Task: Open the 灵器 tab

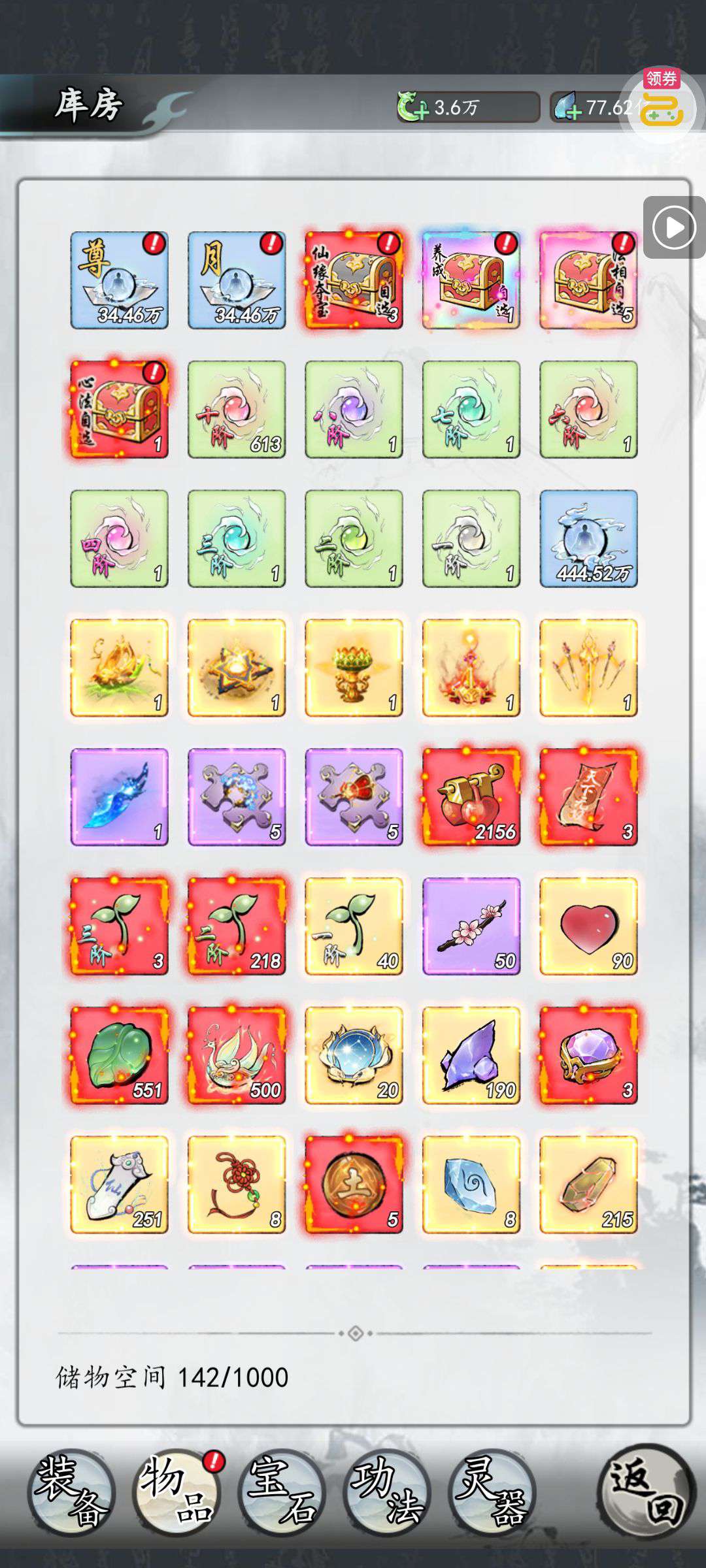Action: tap(493, 1492)
